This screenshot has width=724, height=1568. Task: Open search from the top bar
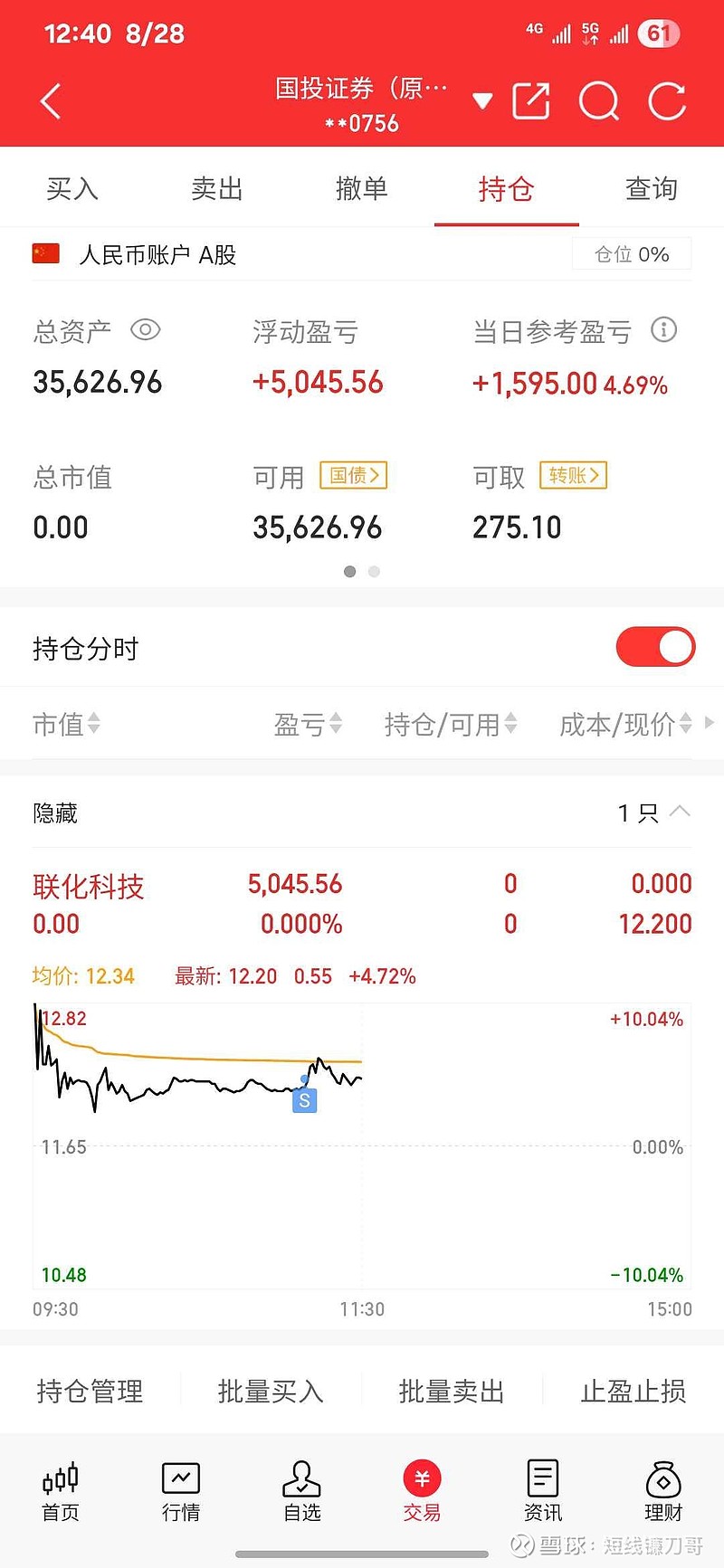point(598,101)
